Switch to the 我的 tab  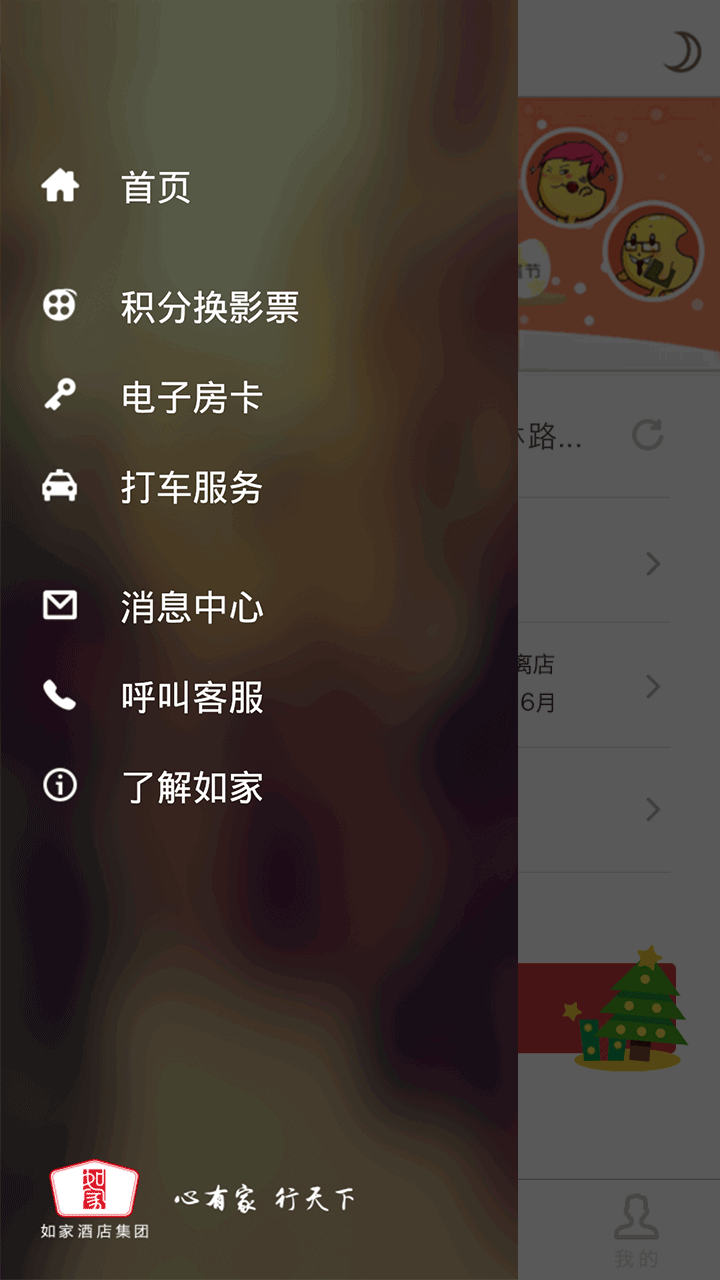pyautogui.click(x=636, y=1232)
